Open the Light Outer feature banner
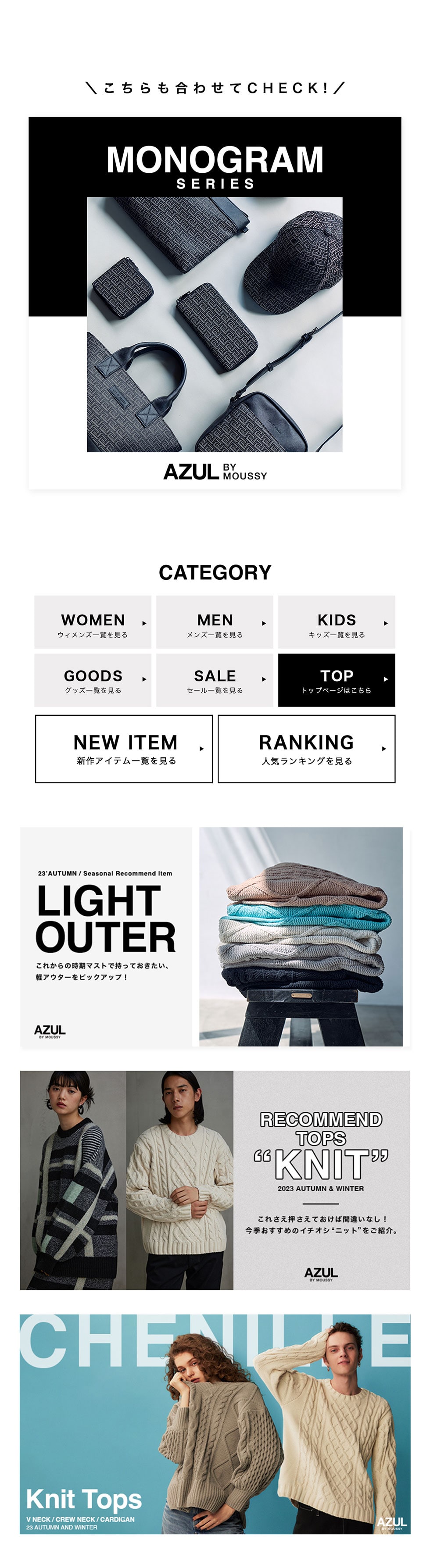Viewport: 430px width, 1568px height. click(x=215, y=937)
